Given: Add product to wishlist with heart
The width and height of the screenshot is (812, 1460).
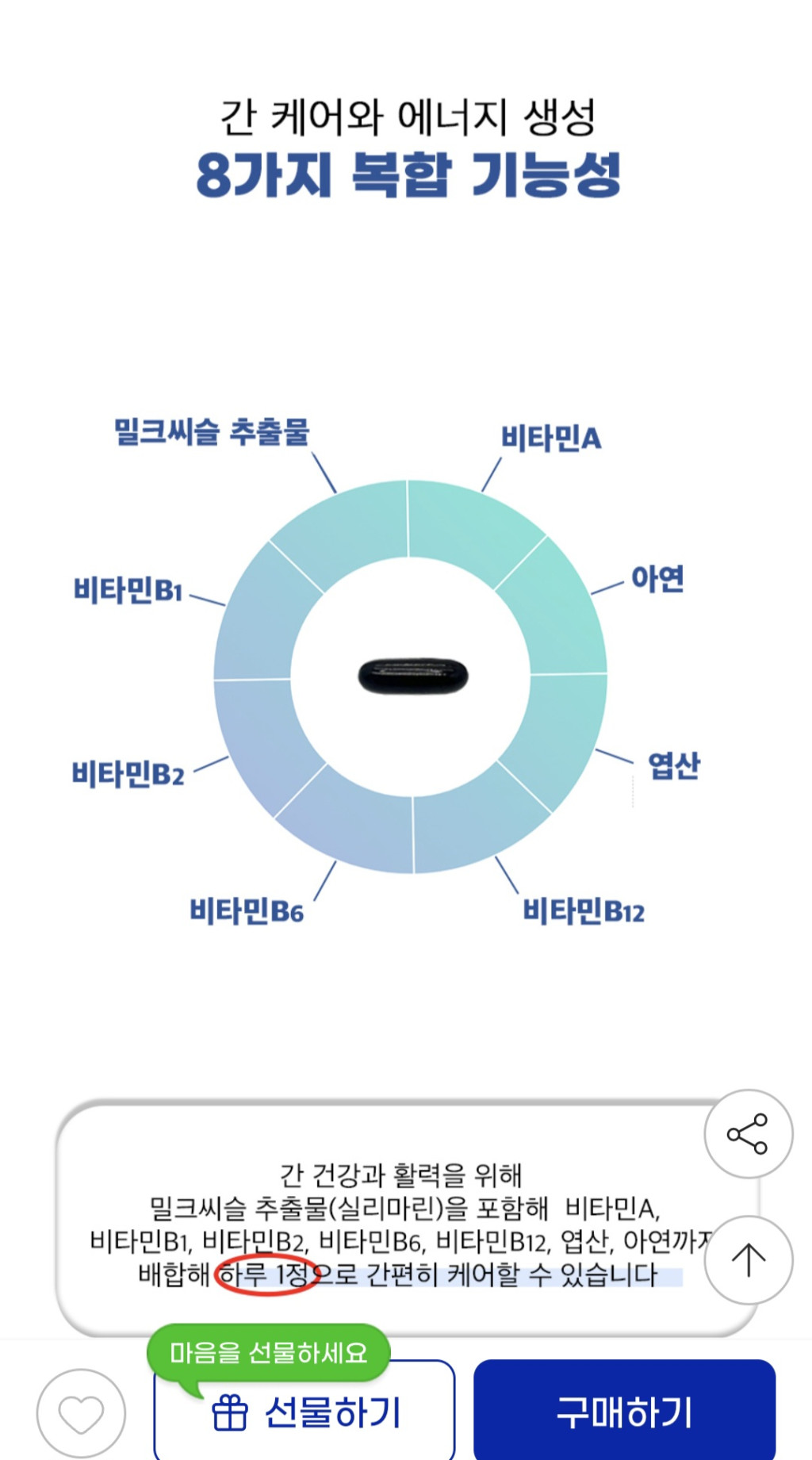Looking at the screenshot, I should click(81, 1413).
